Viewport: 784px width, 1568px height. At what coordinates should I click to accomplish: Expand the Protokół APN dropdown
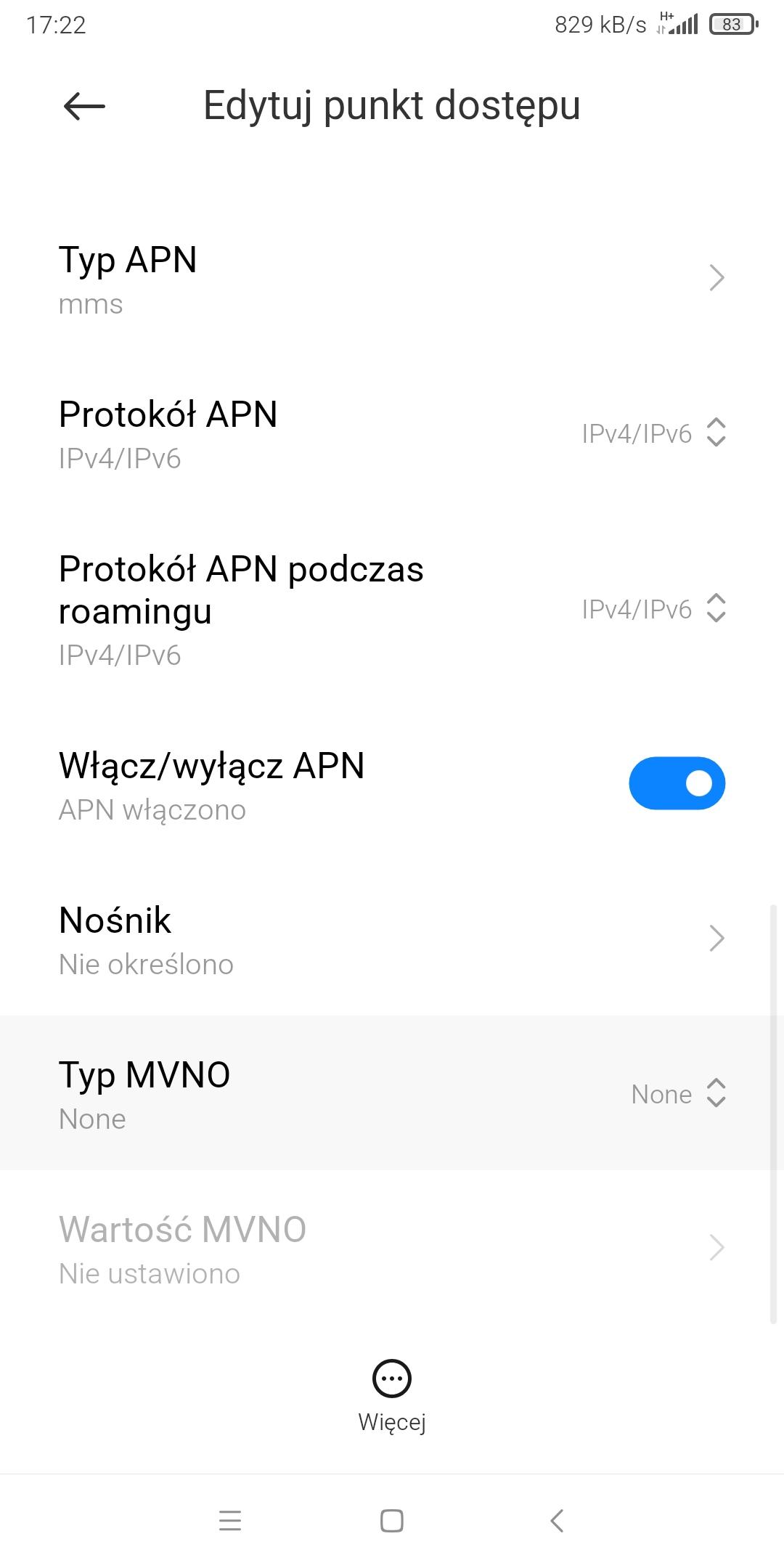653,433
